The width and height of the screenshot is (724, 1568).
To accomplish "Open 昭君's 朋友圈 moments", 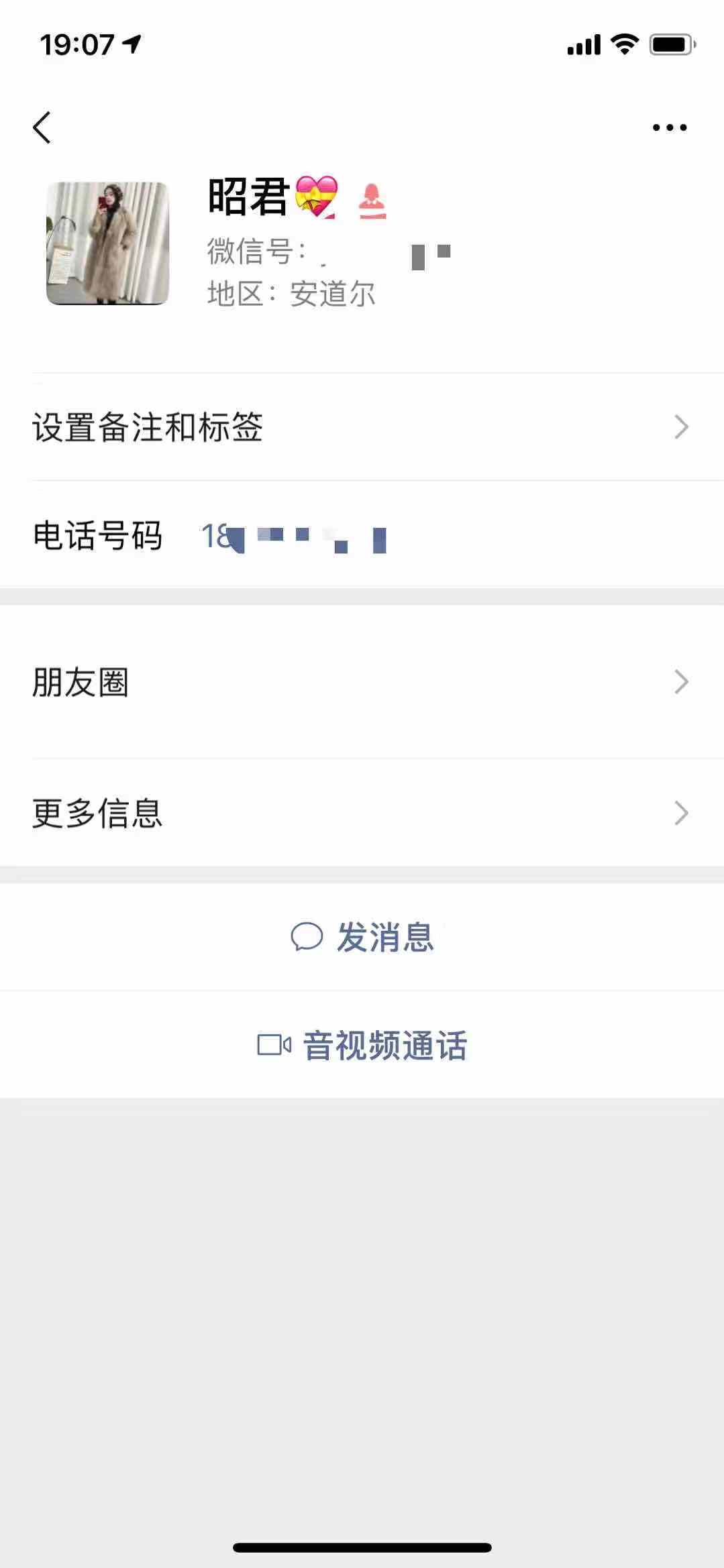I will coord(362,682).
